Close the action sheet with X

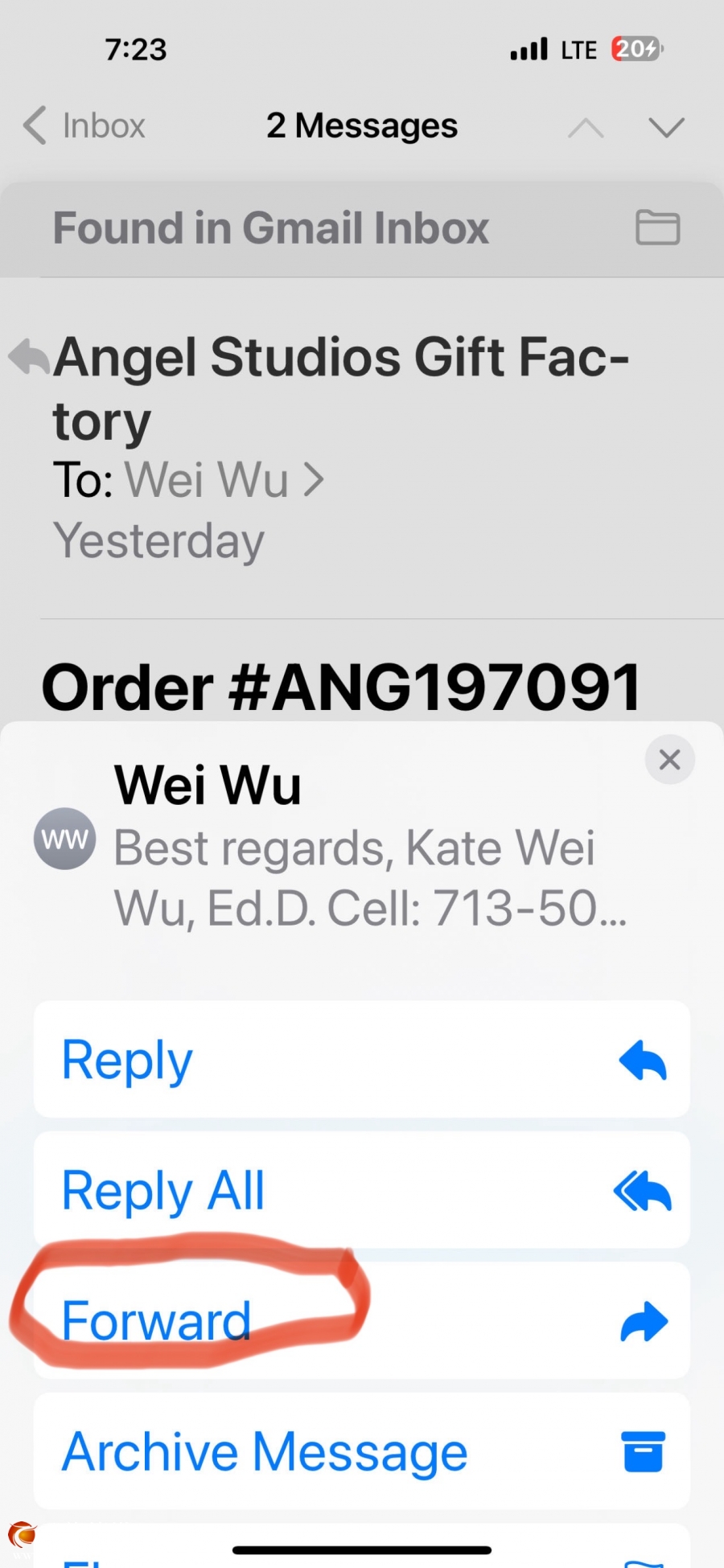[669, 759]
